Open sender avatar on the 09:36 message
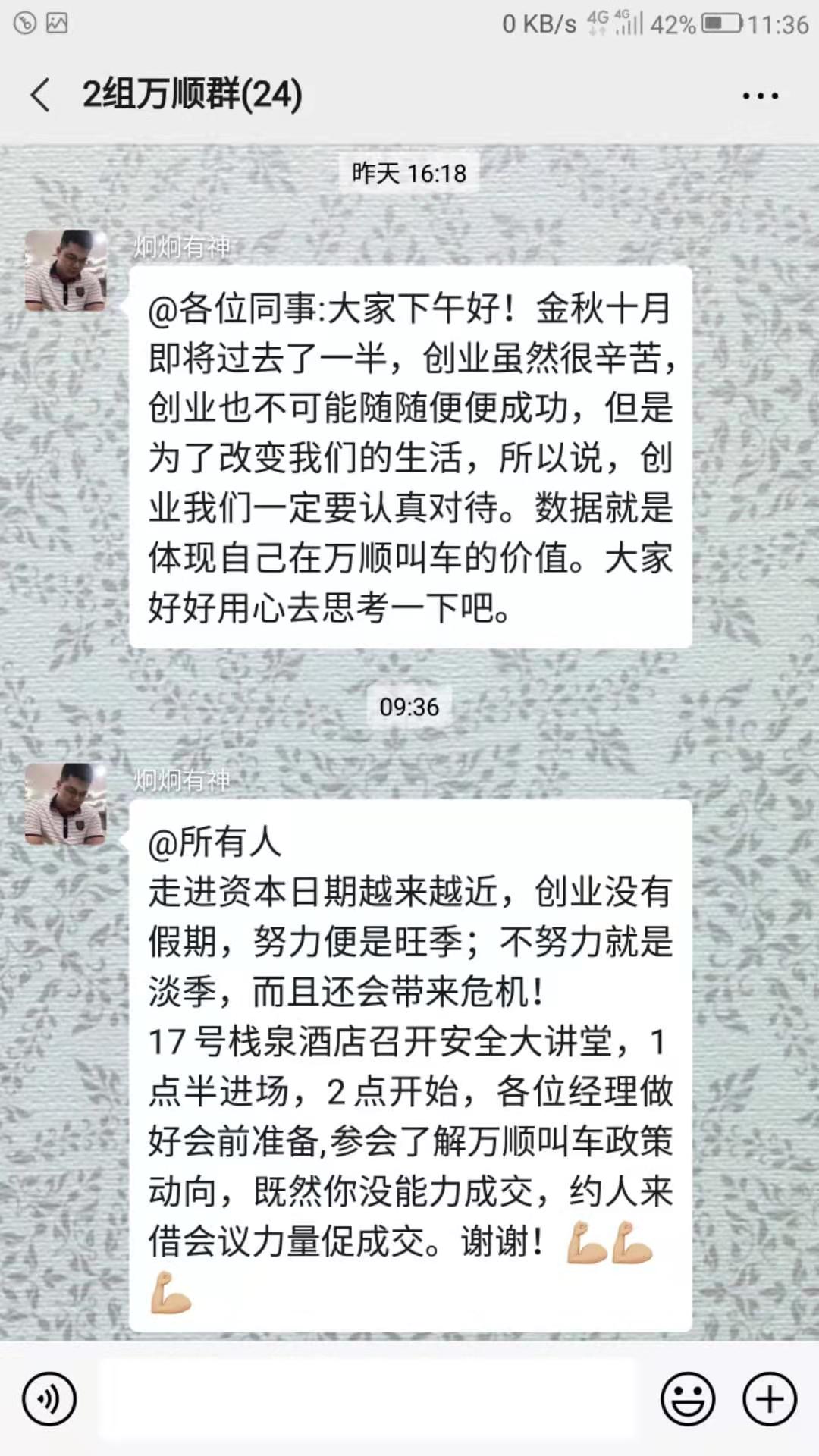The image size is (819, 1456). [66, 804]
